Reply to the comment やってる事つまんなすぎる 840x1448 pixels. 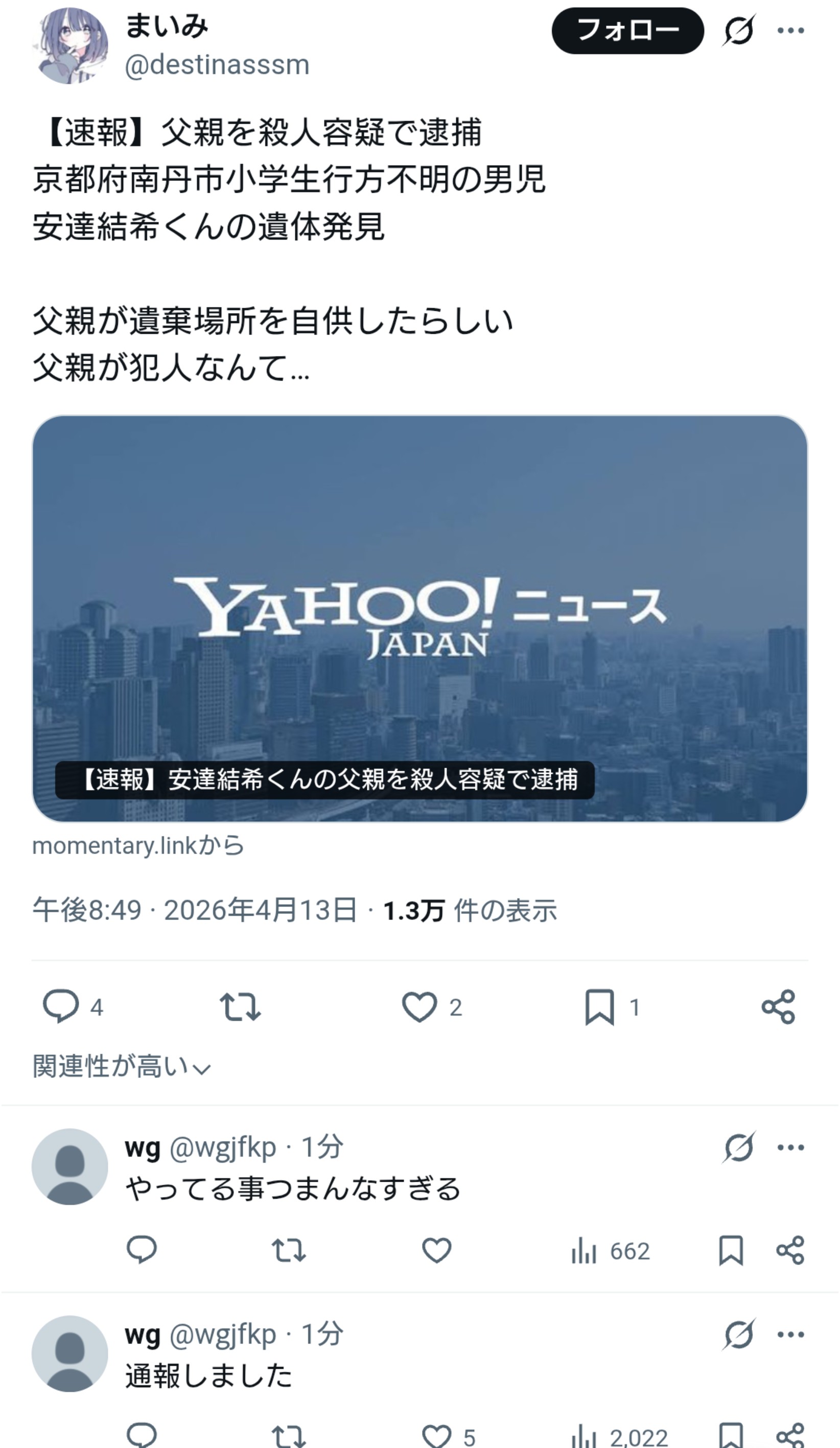coord(142,1250)
